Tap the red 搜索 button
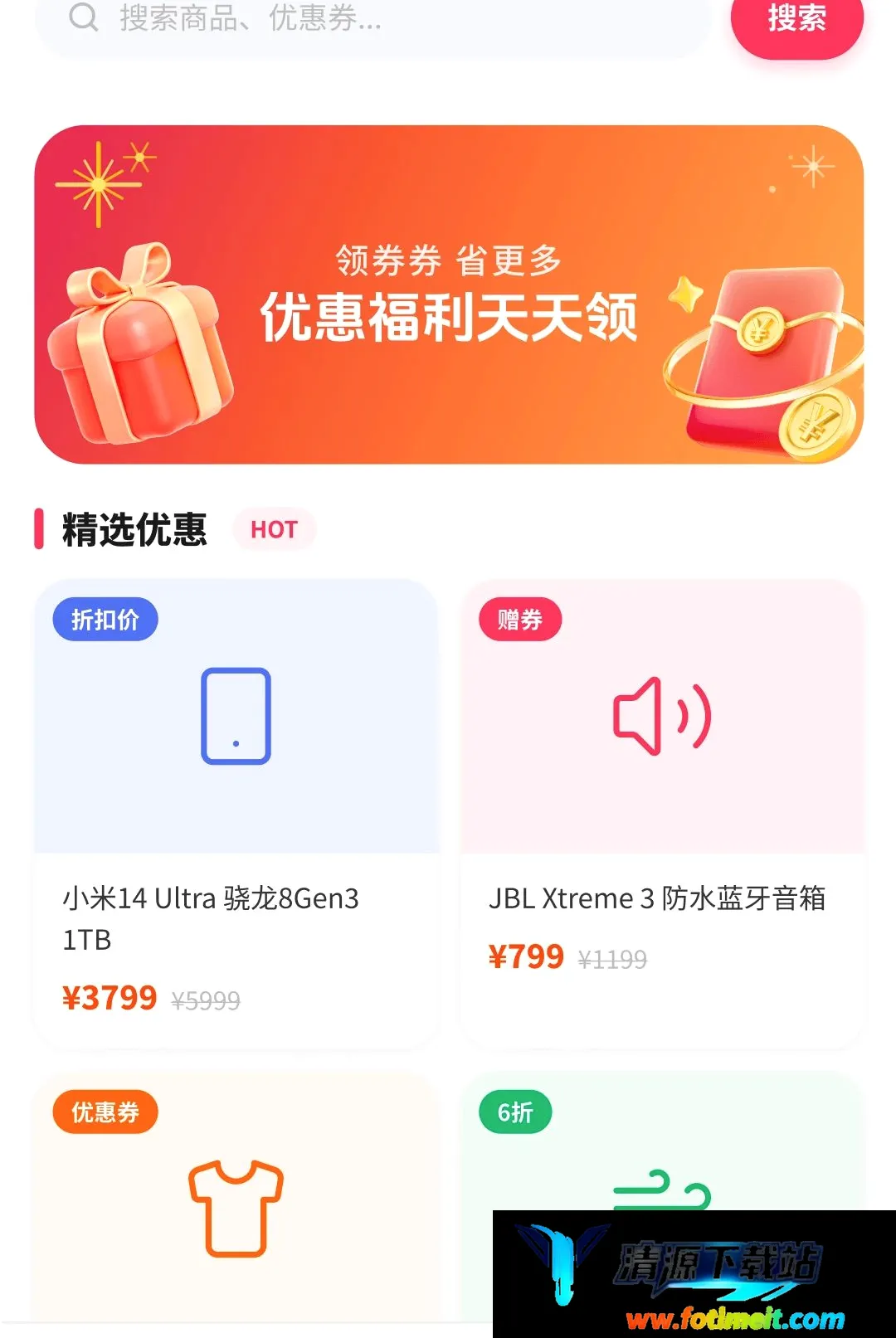The height and width of the screenshot is (1338, 896). click(796, 22)
